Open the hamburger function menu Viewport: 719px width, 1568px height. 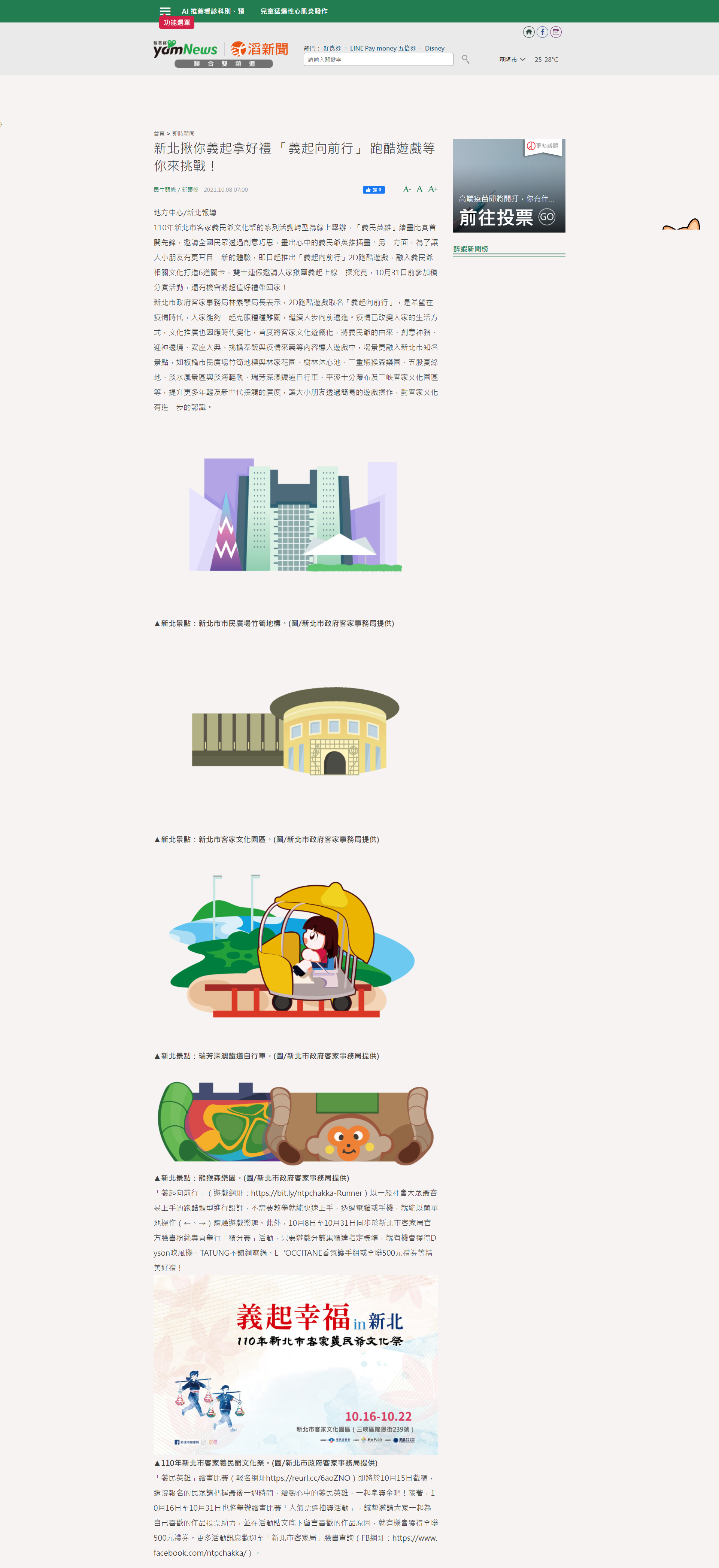click(165, 11)
